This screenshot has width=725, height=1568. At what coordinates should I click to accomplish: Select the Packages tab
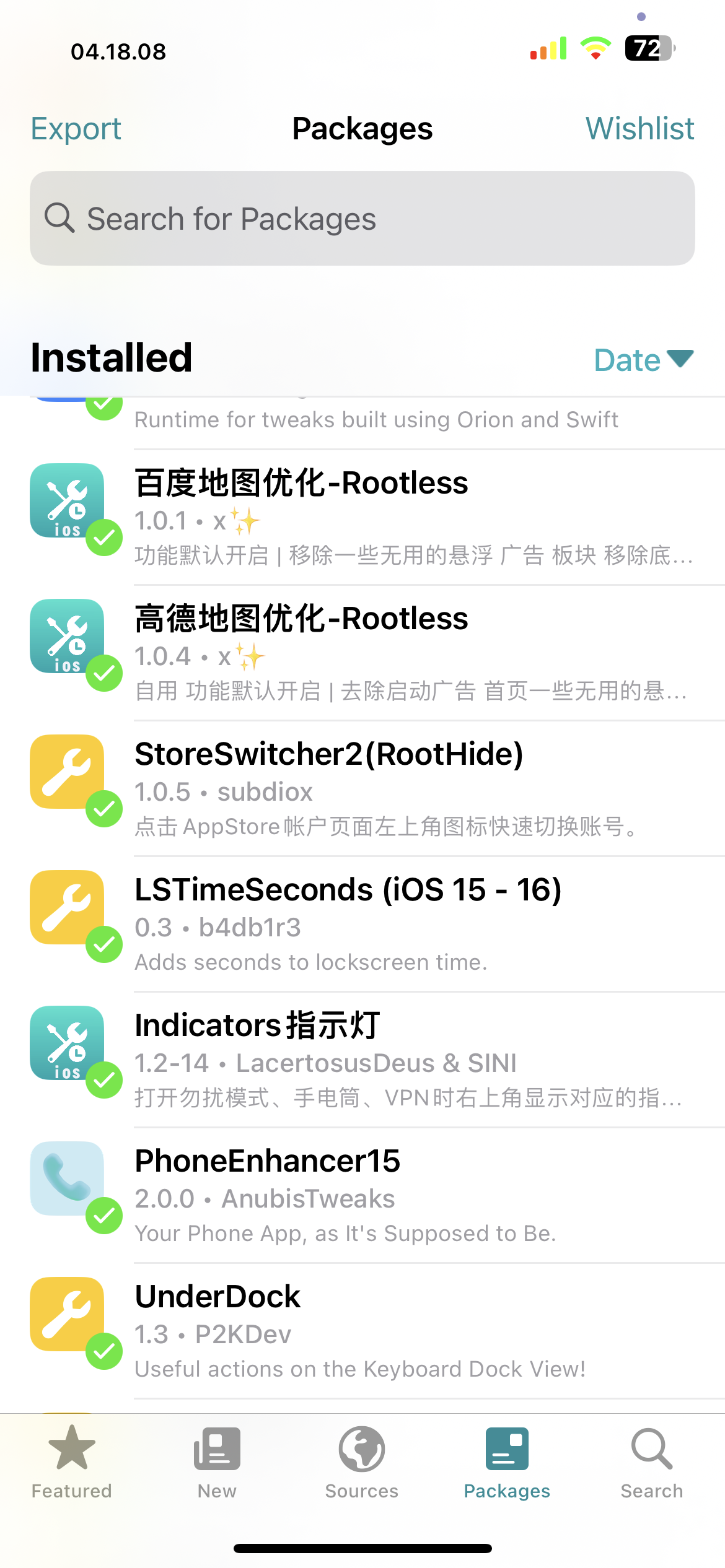pyautogui.click(x=507, y=1462)
